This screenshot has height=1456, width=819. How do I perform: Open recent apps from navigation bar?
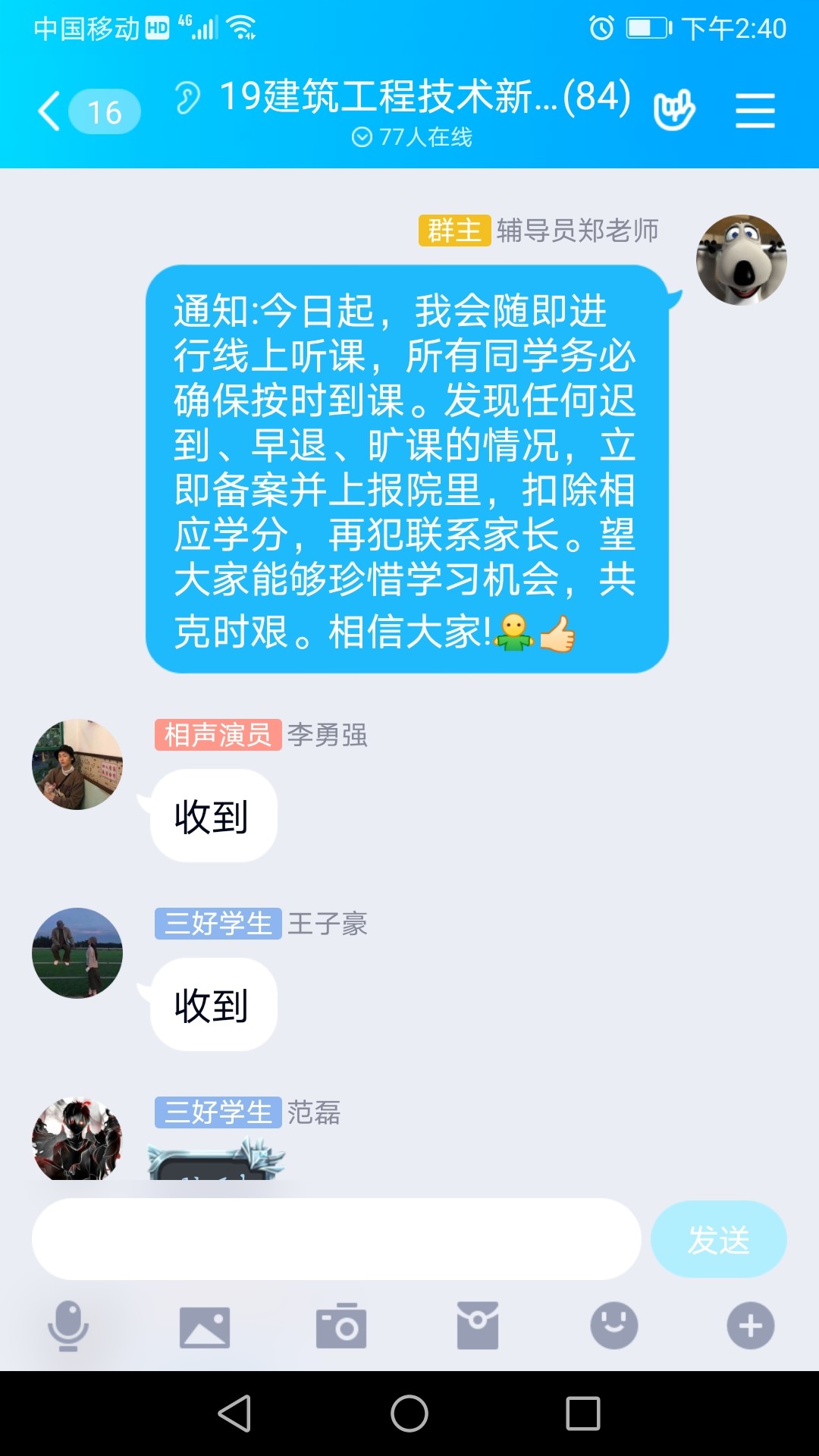click(583, 1414)
